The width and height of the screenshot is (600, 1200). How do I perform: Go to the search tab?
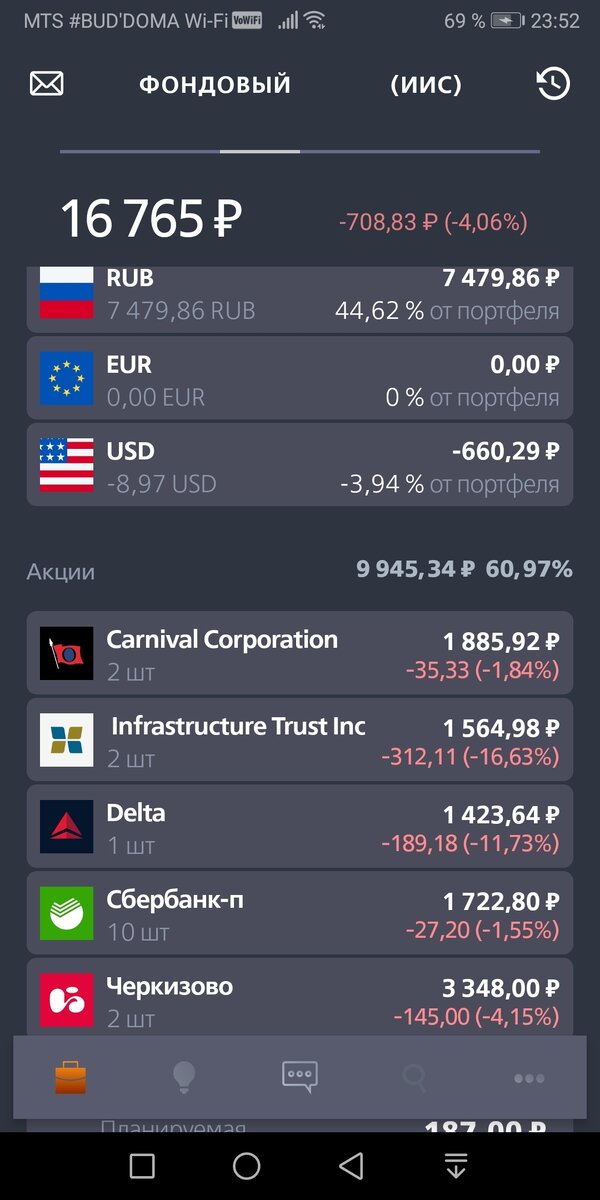point(414,1078)
